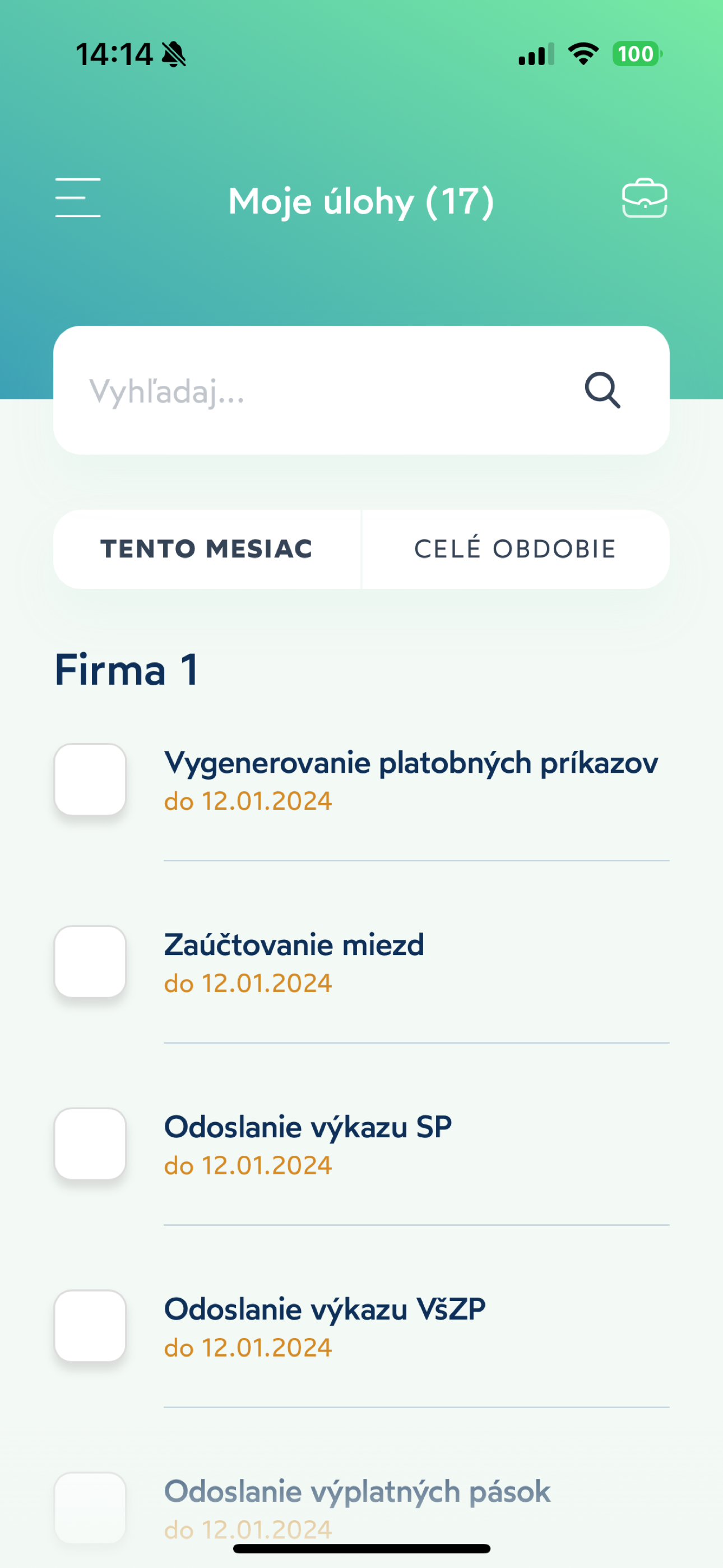Tap the Wi-Fi icon in status bar
Screen dimensions: 723x1568
(582, 54)
